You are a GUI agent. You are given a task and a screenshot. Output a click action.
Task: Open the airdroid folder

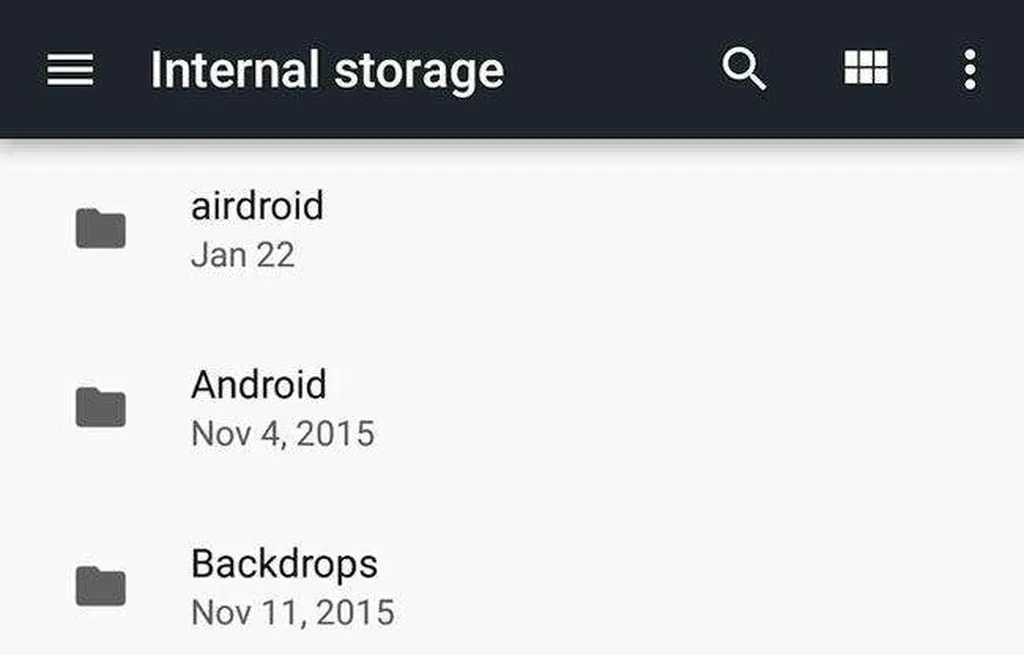[x=257, y=228]
